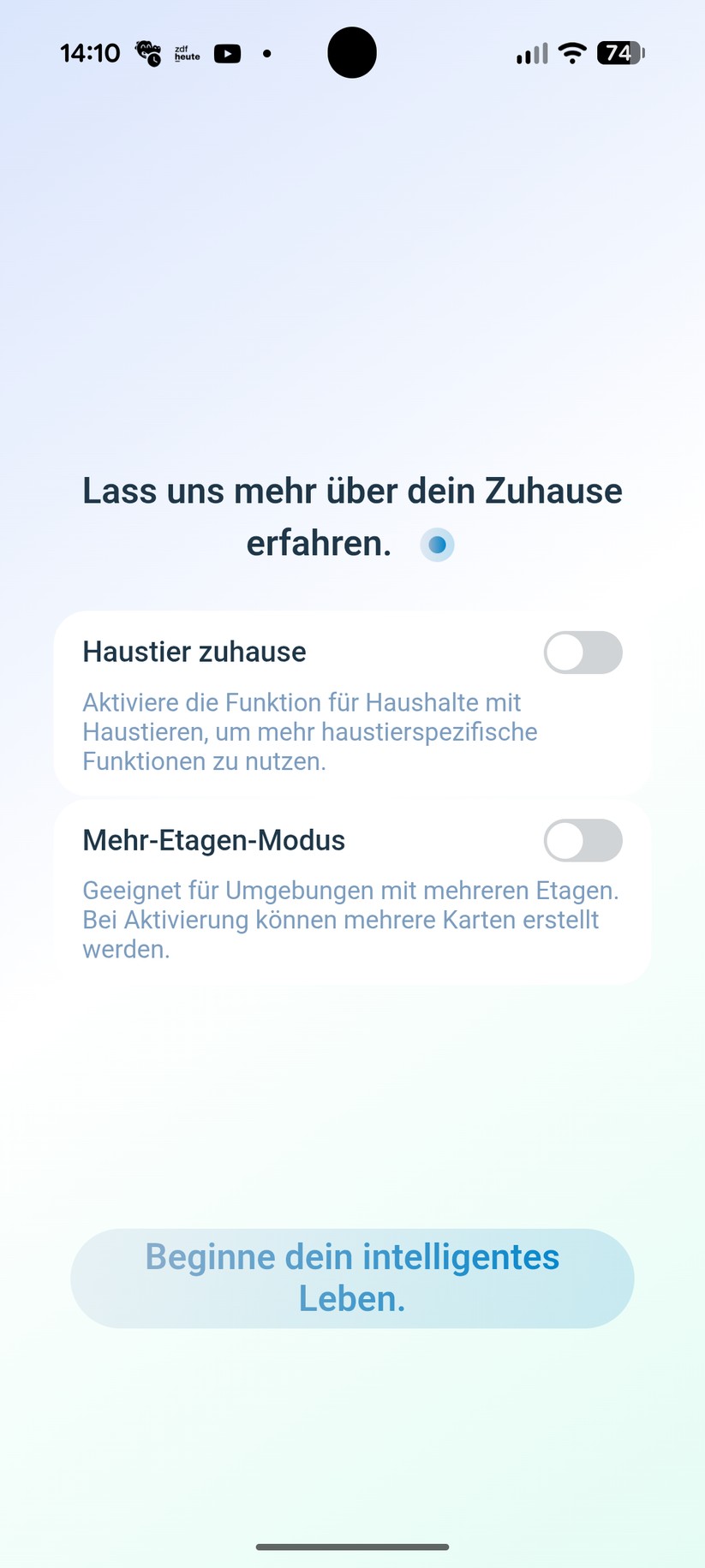Tap the Haustier zuhause label
This screenshot has height=1568, width=705.
point(194,652)
